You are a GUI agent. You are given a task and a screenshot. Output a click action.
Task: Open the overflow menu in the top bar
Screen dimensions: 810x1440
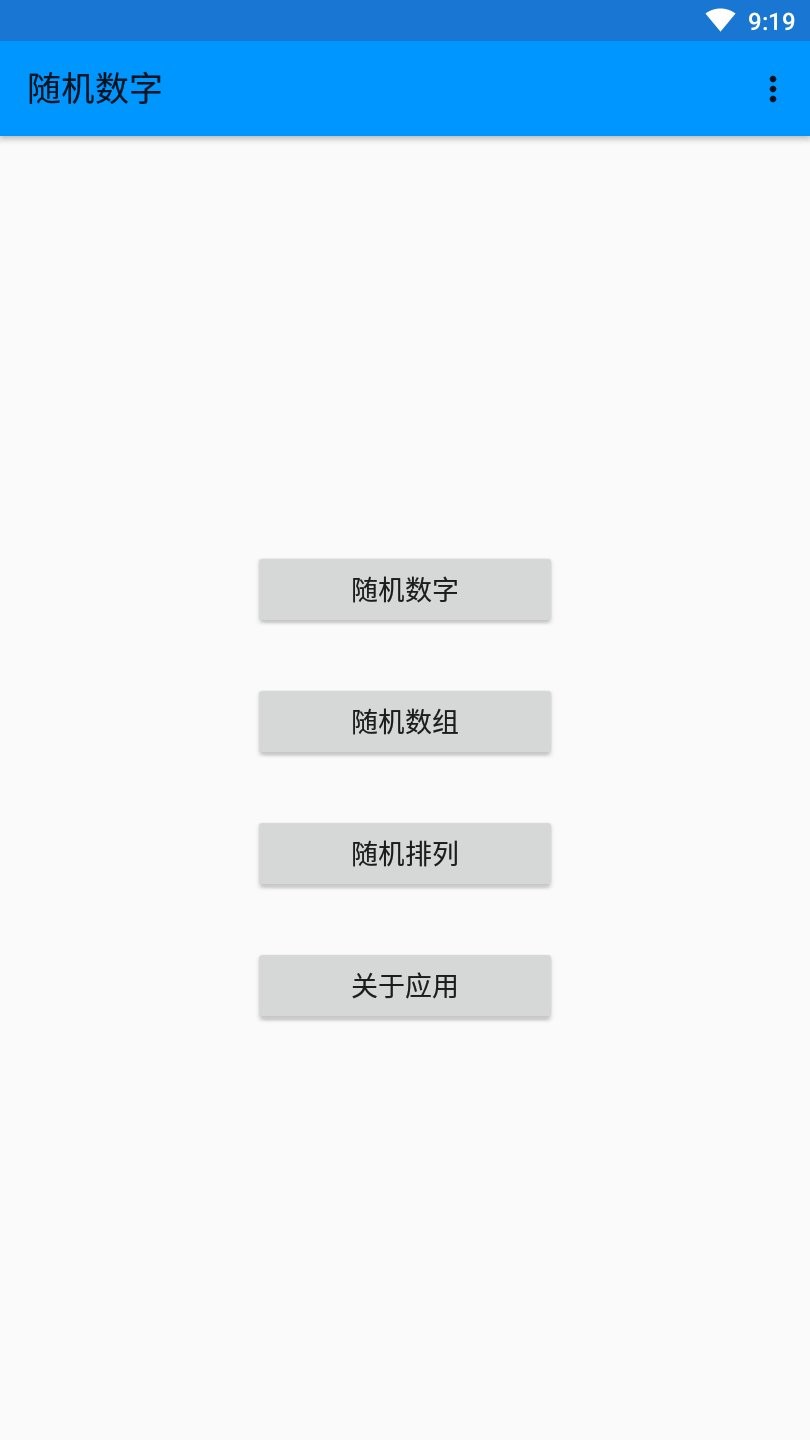(772, 89)
